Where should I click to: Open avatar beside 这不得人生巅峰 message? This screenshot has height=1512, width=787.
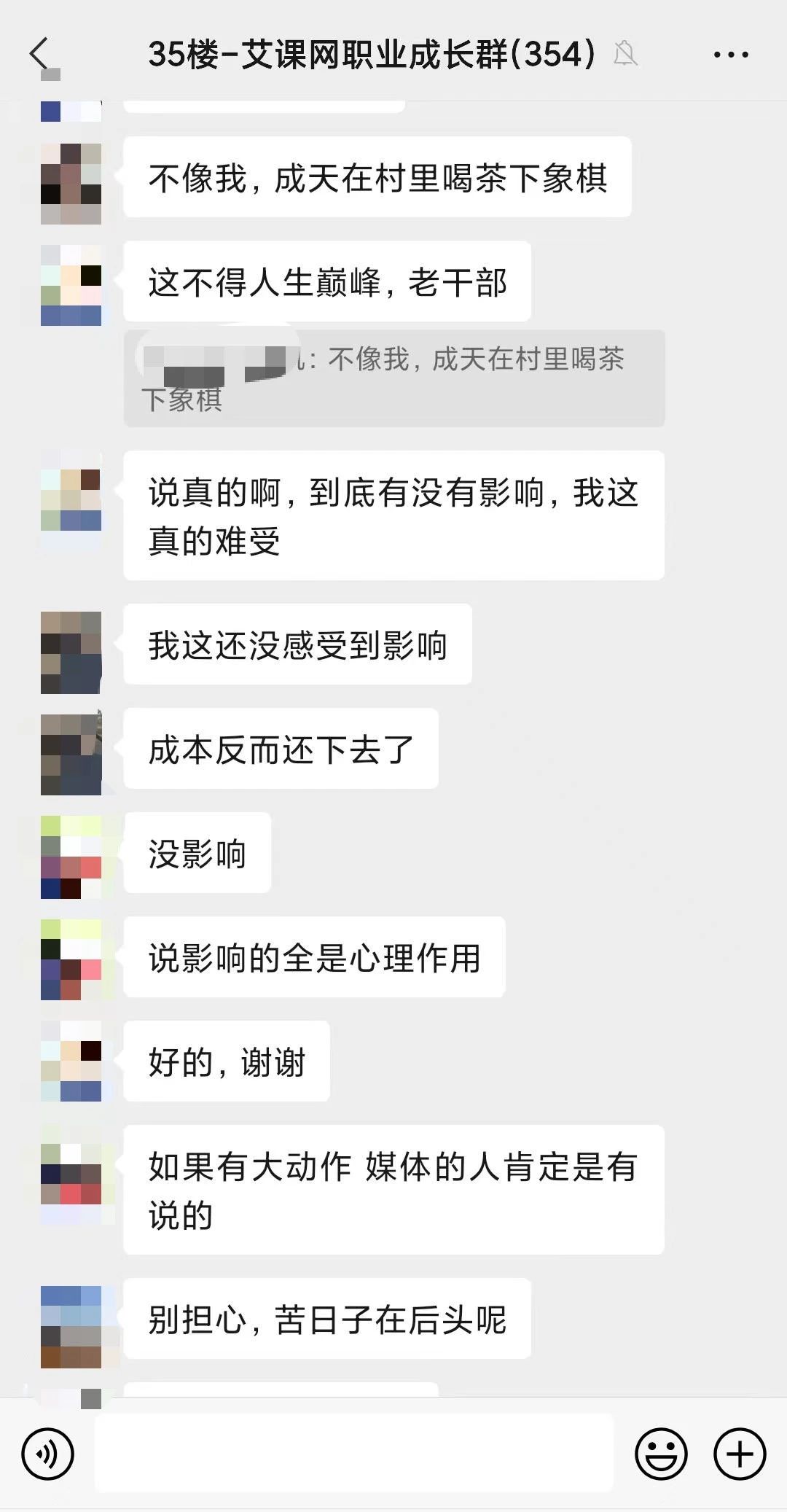coord(71,285)
